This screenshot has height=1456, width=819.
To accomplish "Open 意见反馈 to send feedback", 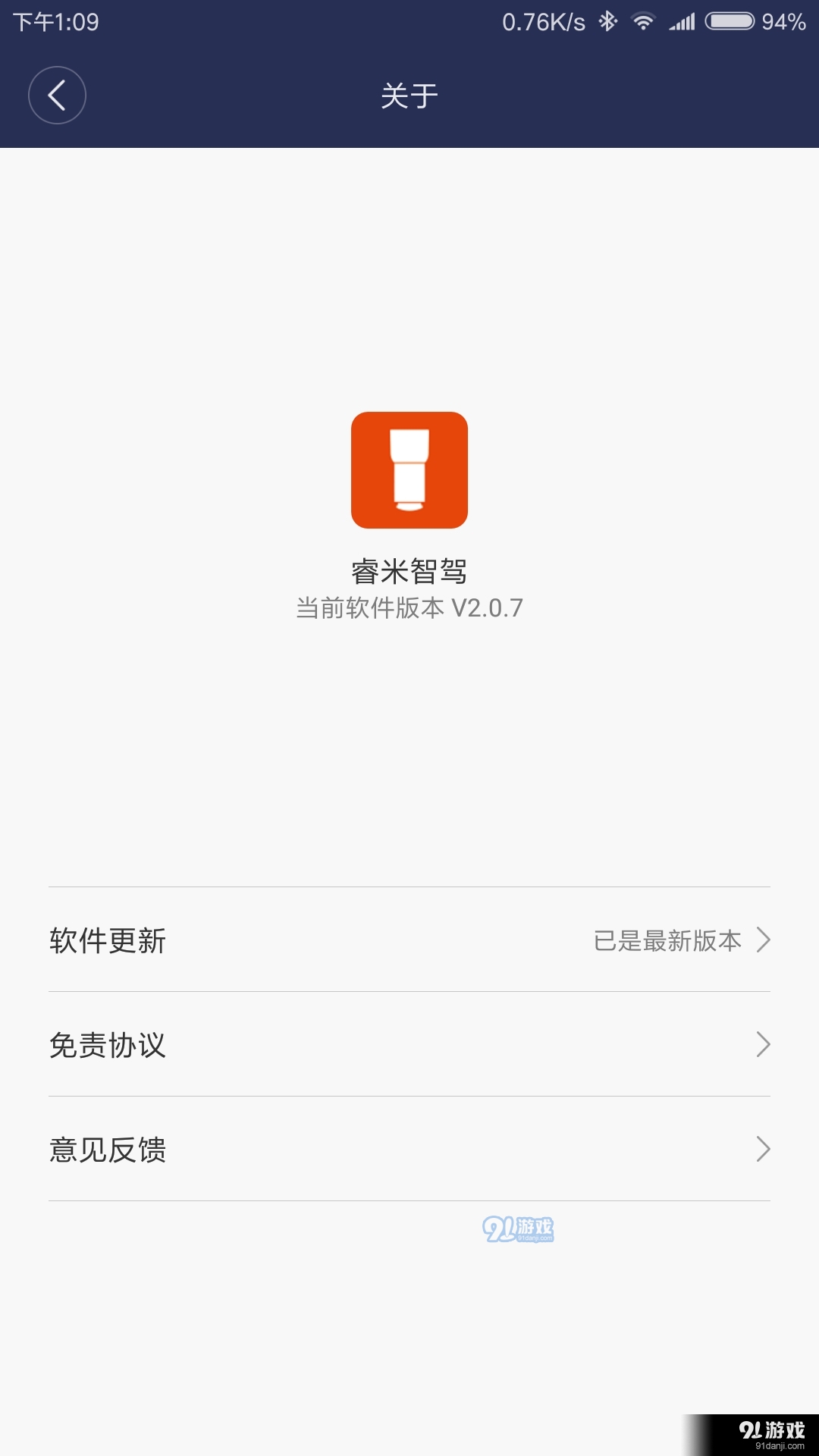I will tap(108, 1151).
